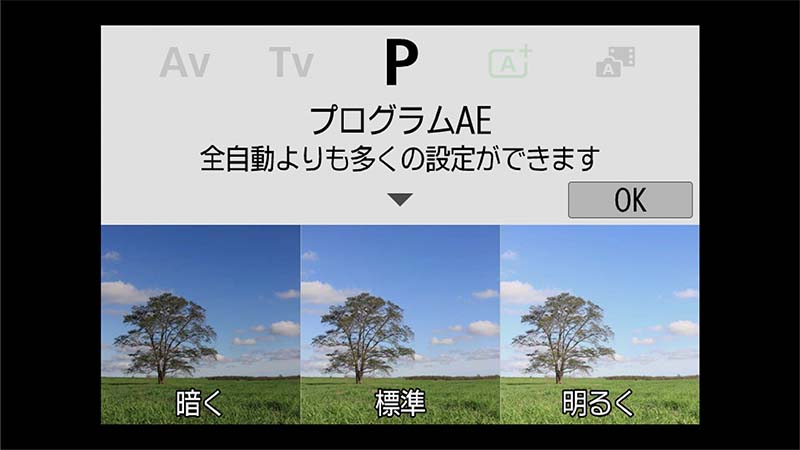
Task: Select the scene intelligent auto A+ mode
Action: click(509, 62)
